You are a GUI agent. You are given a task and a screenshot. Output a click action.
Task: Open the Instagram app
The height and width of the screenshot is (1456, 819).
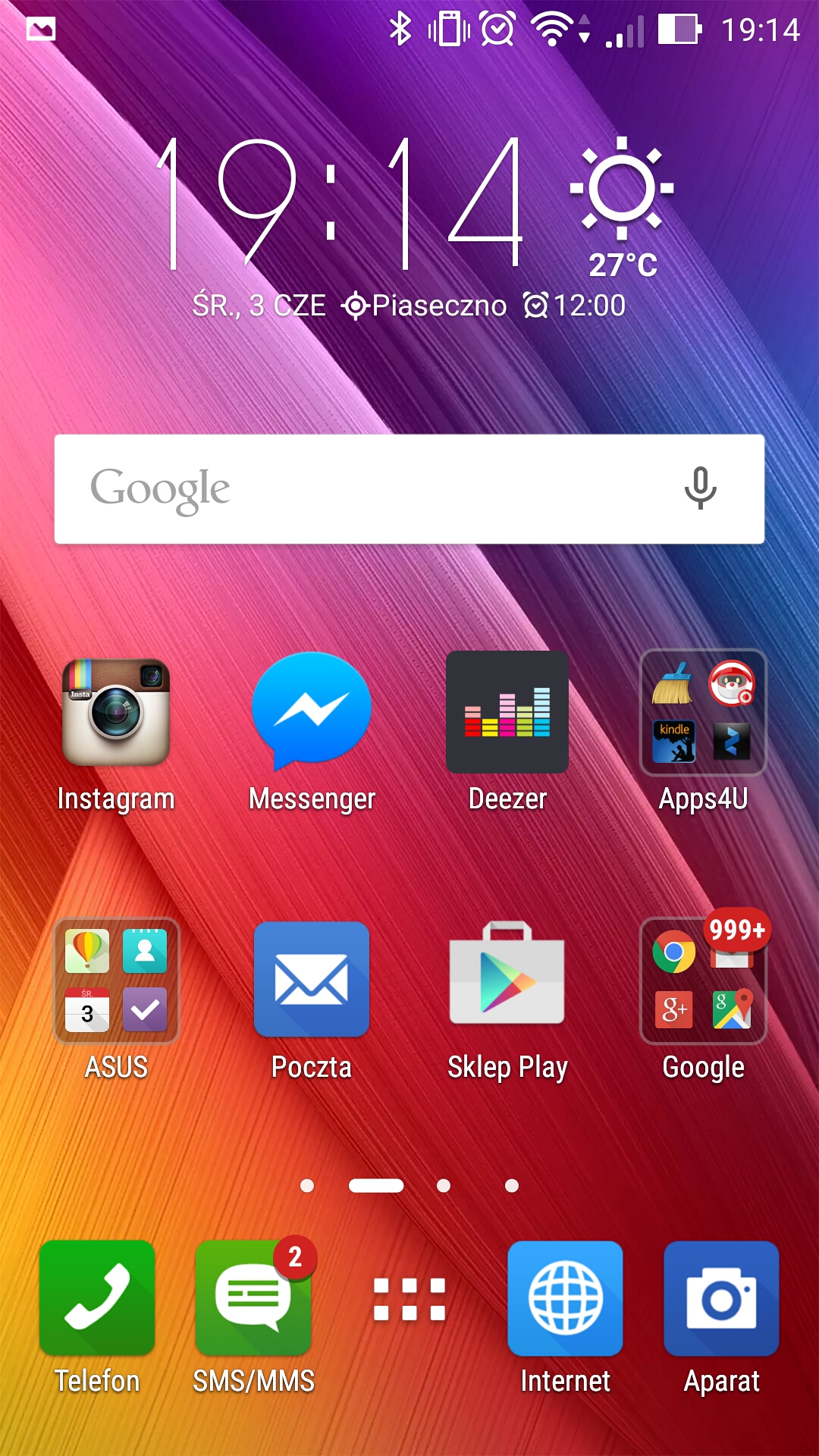(x=116, y=713)
